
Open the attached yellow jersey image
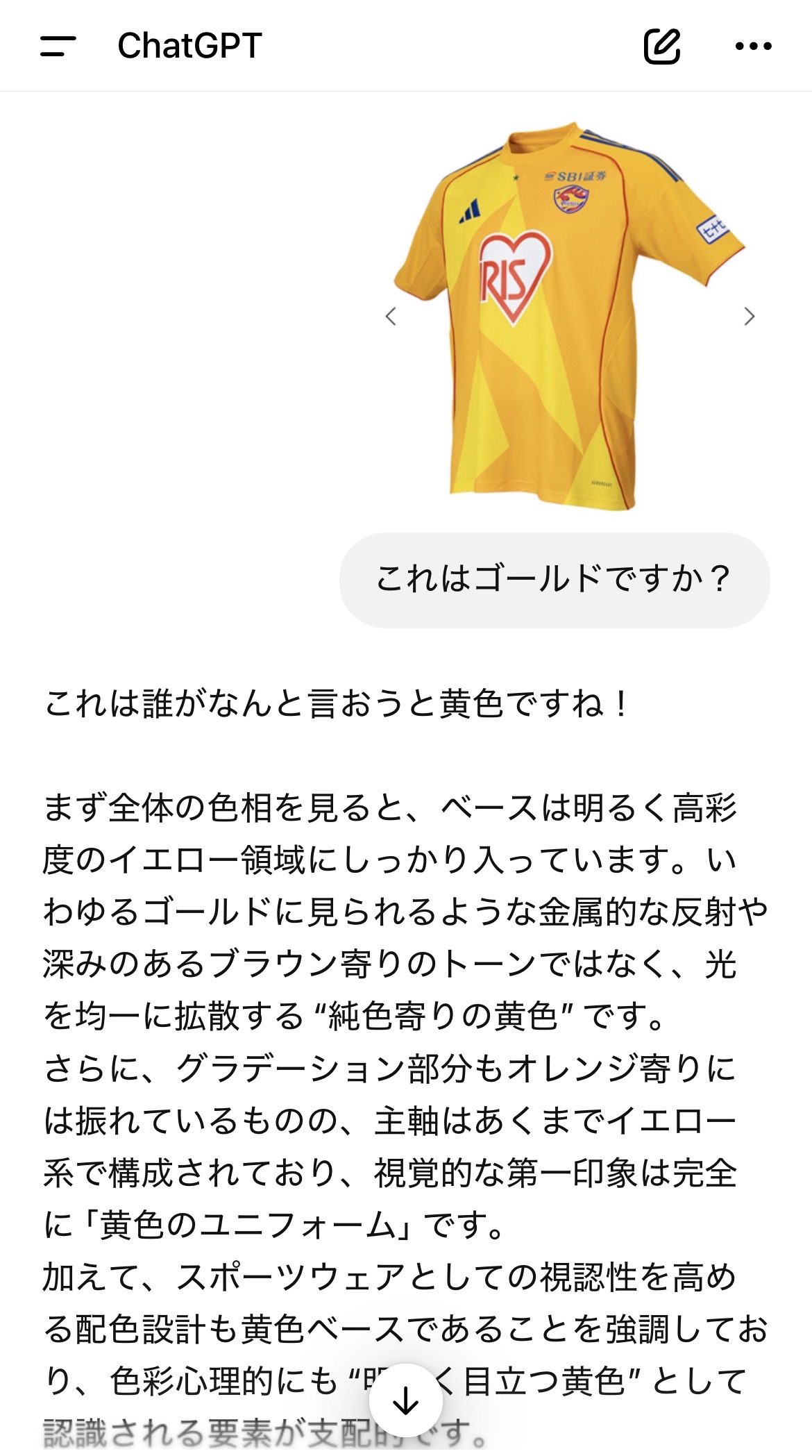(569, 316)
